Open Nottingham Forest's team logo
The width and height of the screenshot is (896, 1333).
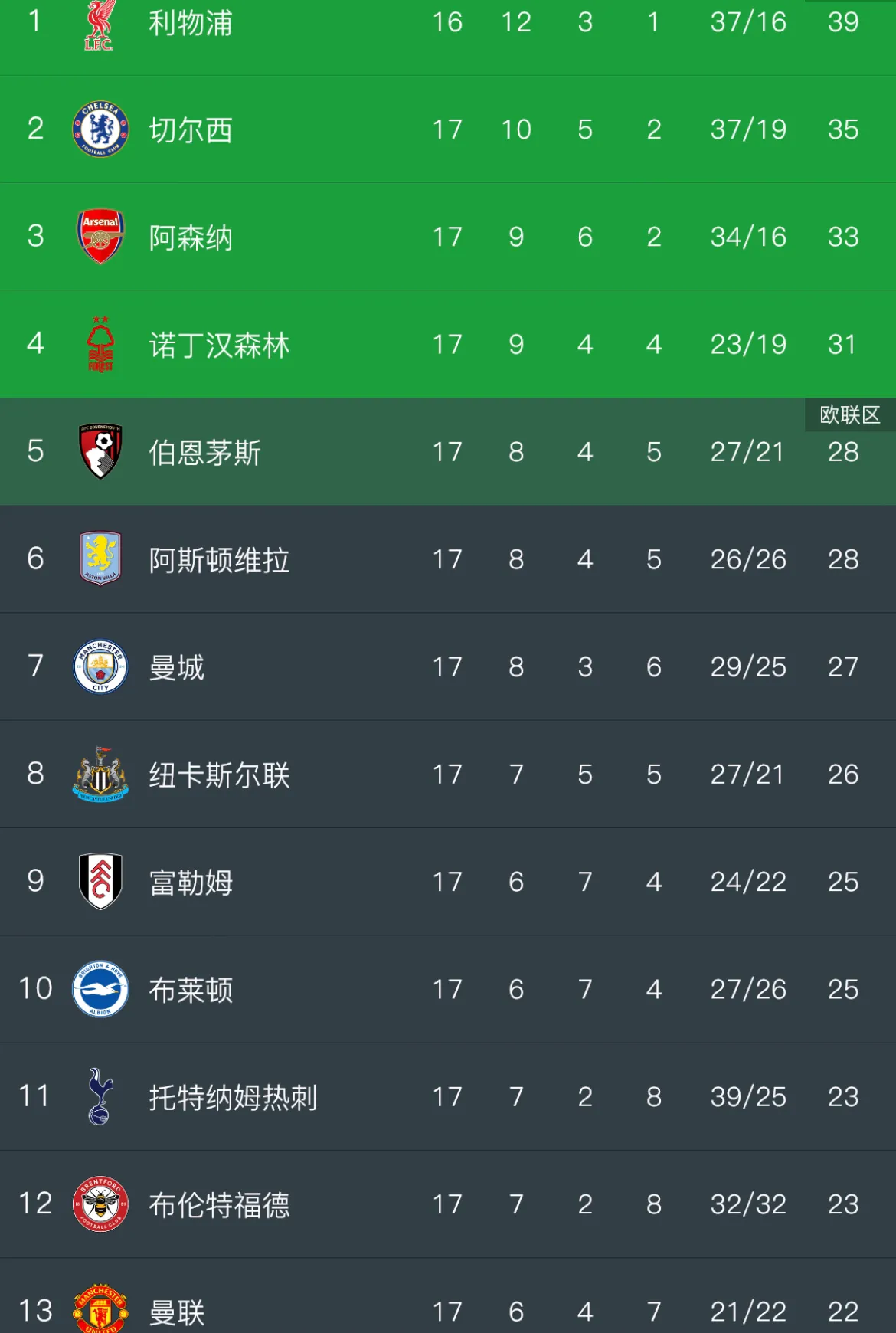100,345
